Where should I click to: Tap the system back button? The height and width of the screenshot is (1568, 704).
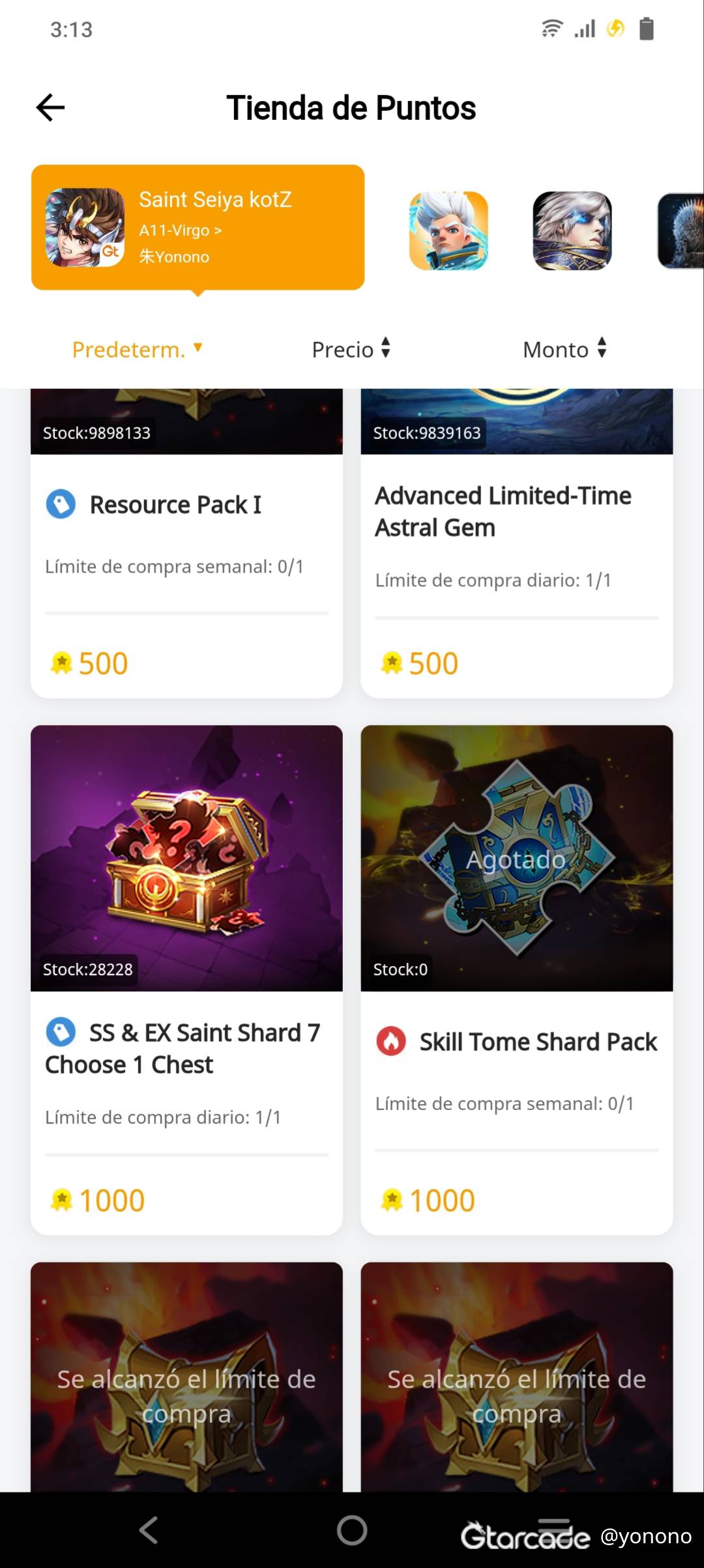[x=149, y=1530]
